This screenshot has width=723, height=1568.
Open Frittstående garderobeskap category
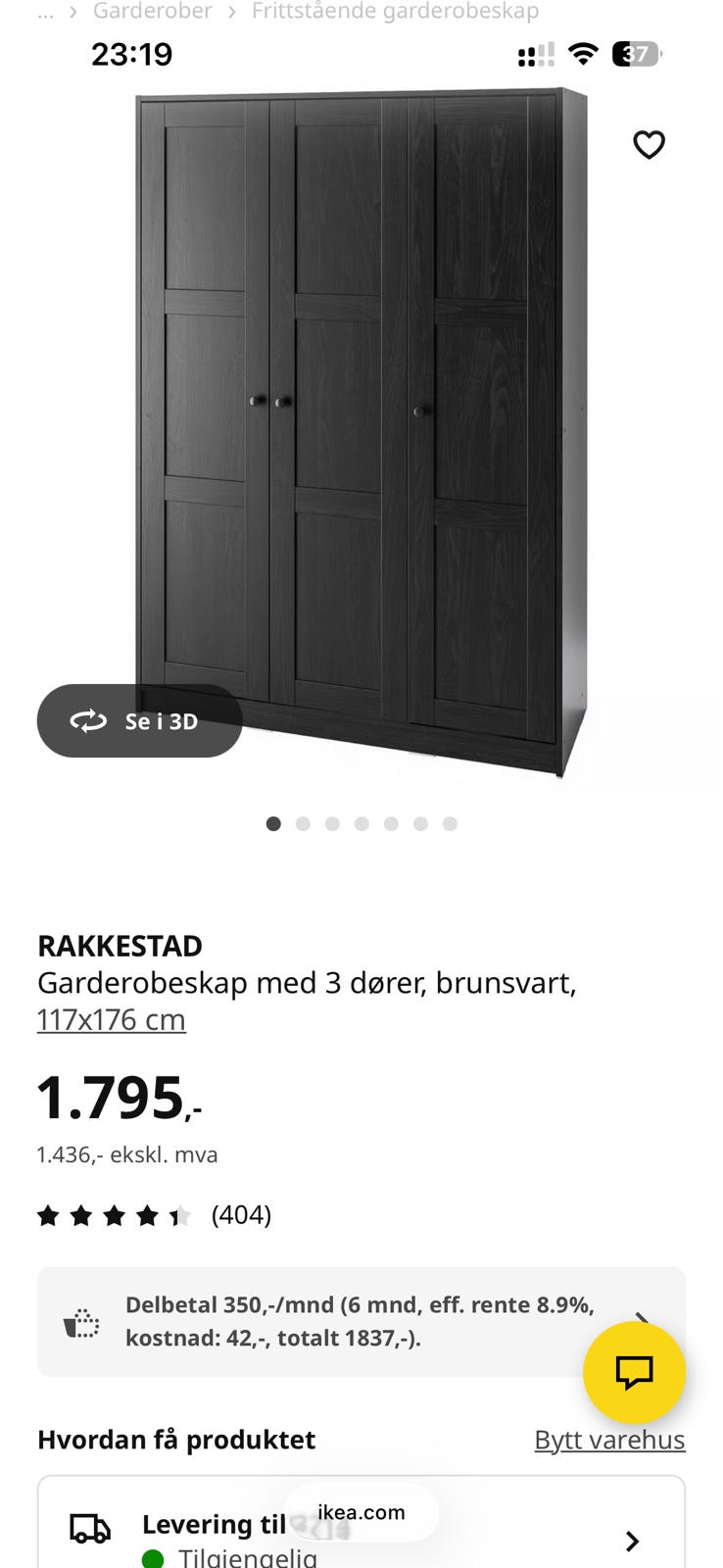pyautogui.click(x=394, y=12)
